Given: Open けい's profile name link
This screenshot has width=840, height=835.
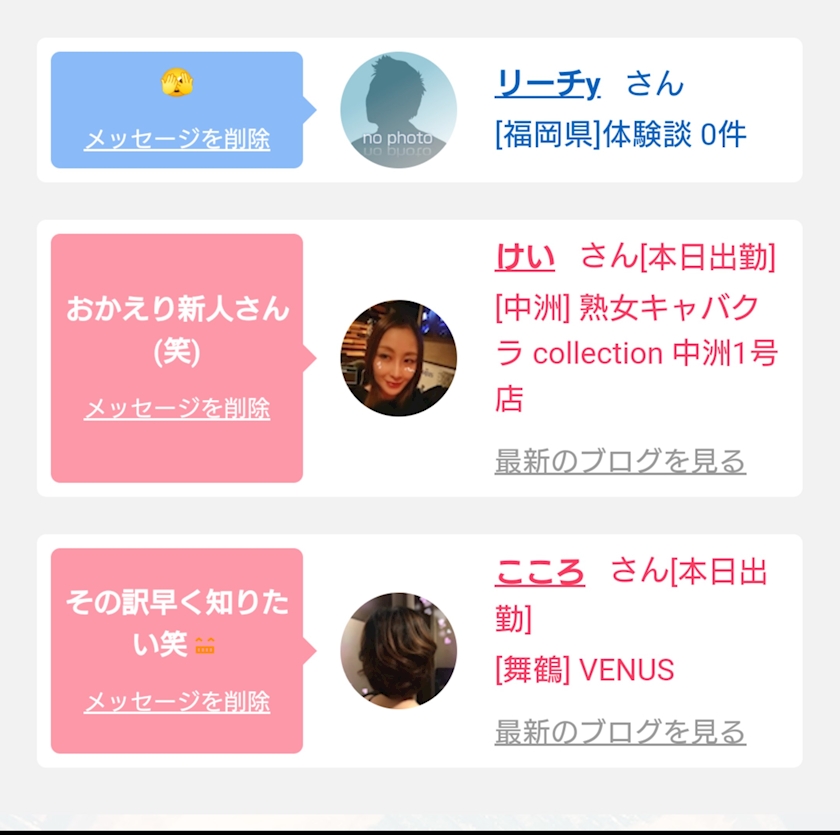Looking at the screenshot, I should pyautogui.click(x=524, y=257).
